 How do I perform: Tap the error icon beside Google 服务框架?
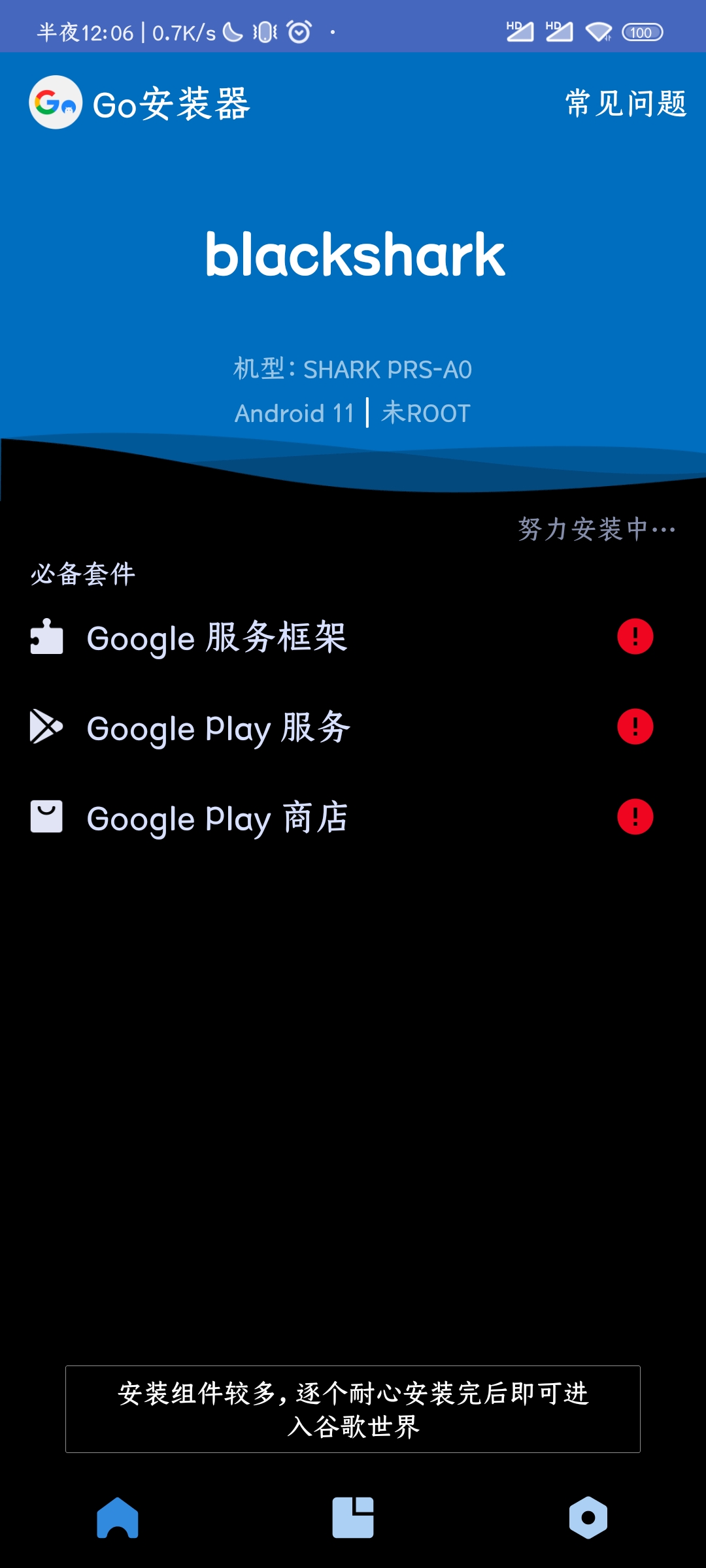coord(635,636)
